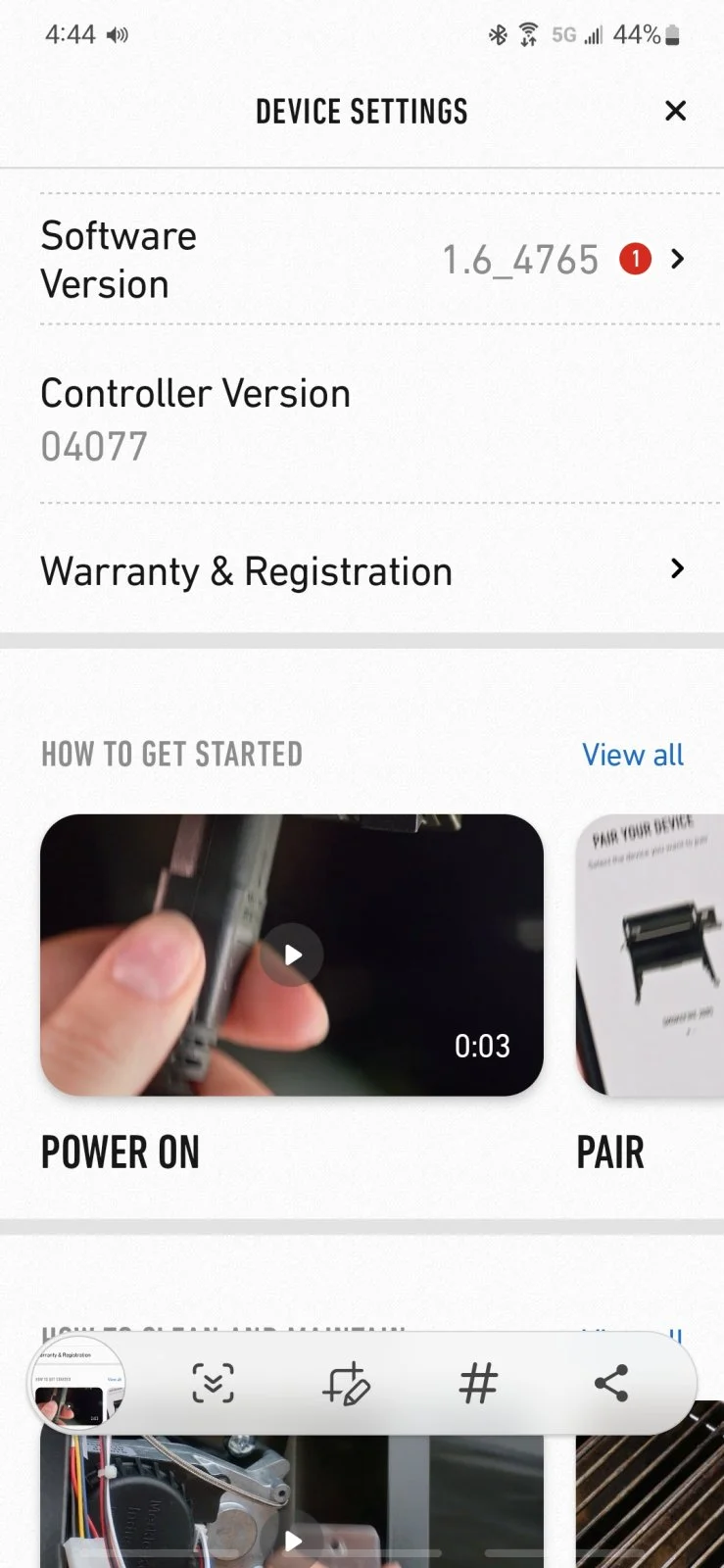This screenshot has width=724, height=1568.
Task: View all How To Get Started videos
Action: 632,755
